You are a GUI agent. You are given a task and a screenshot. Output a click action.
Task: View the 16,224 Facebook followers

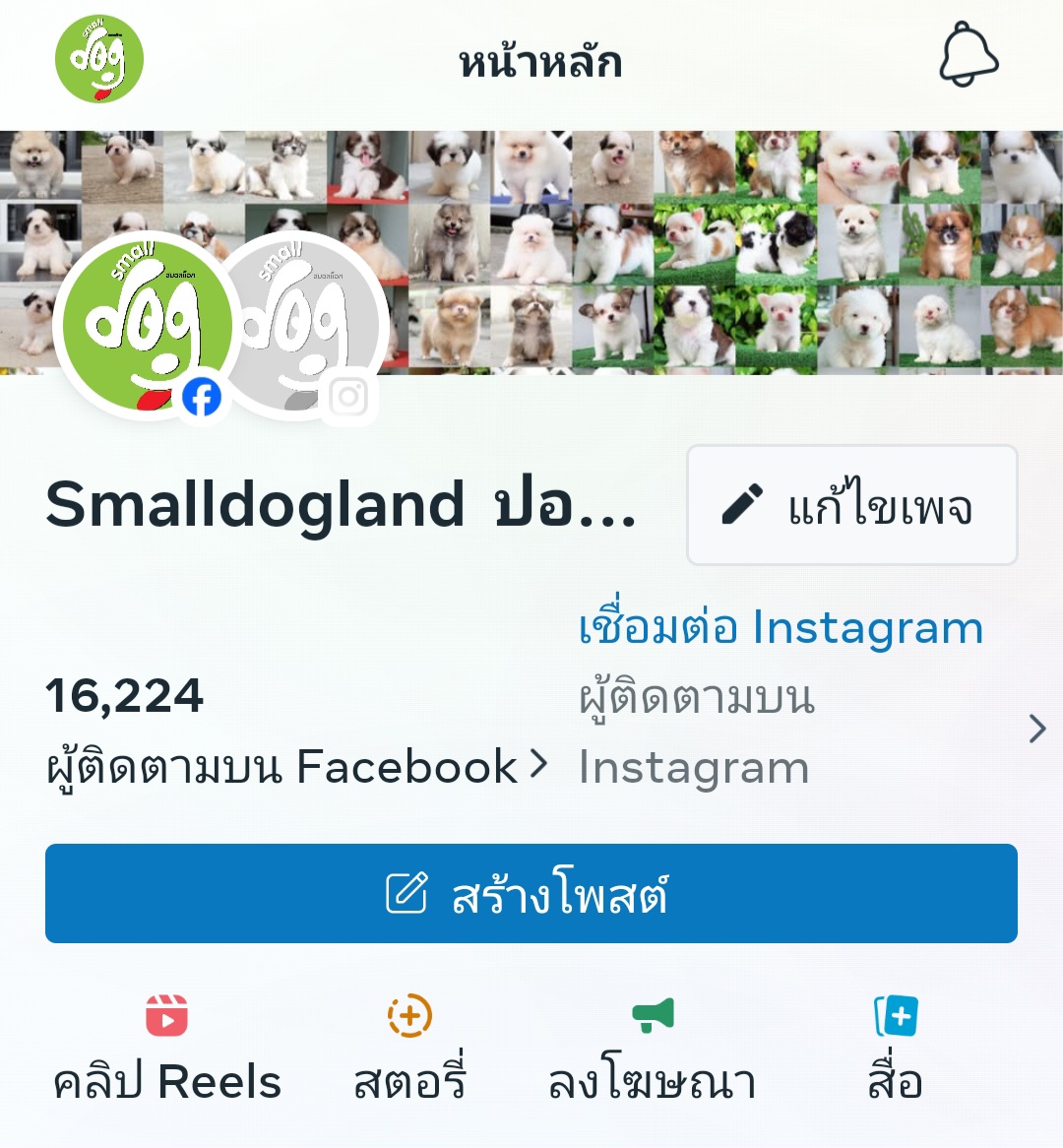[295, 732]
